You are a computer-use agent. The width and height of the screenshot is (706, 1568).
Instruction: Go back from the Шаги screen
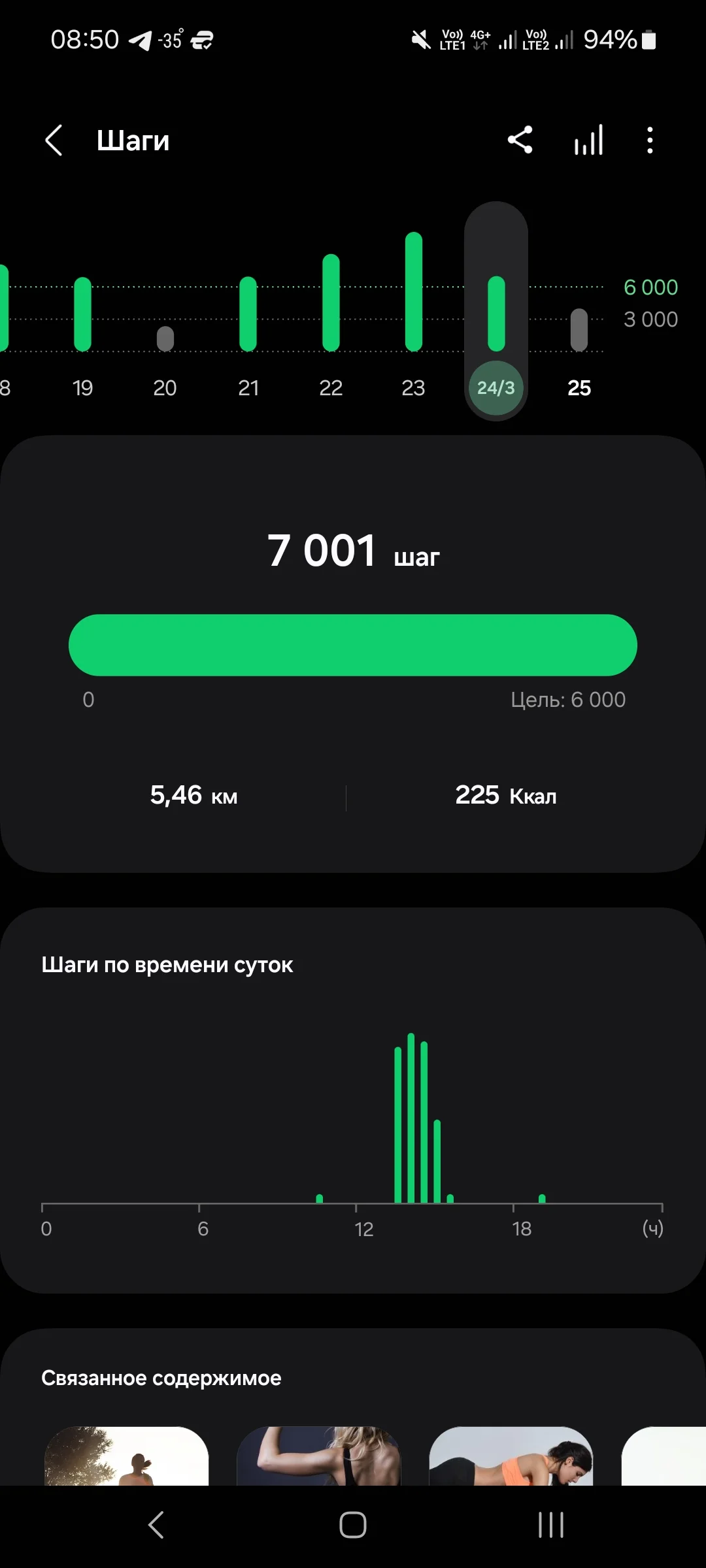[54, 140]
